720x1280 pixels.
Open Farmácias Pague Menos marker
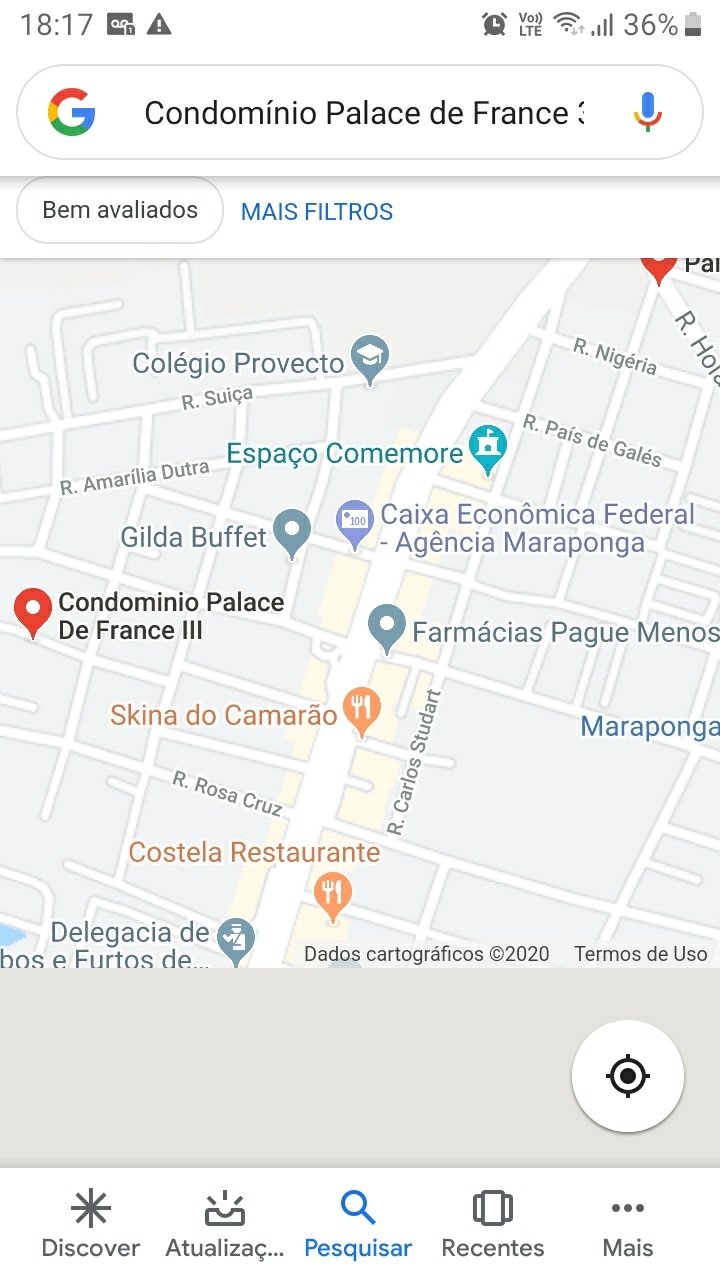tap(386, 628)
